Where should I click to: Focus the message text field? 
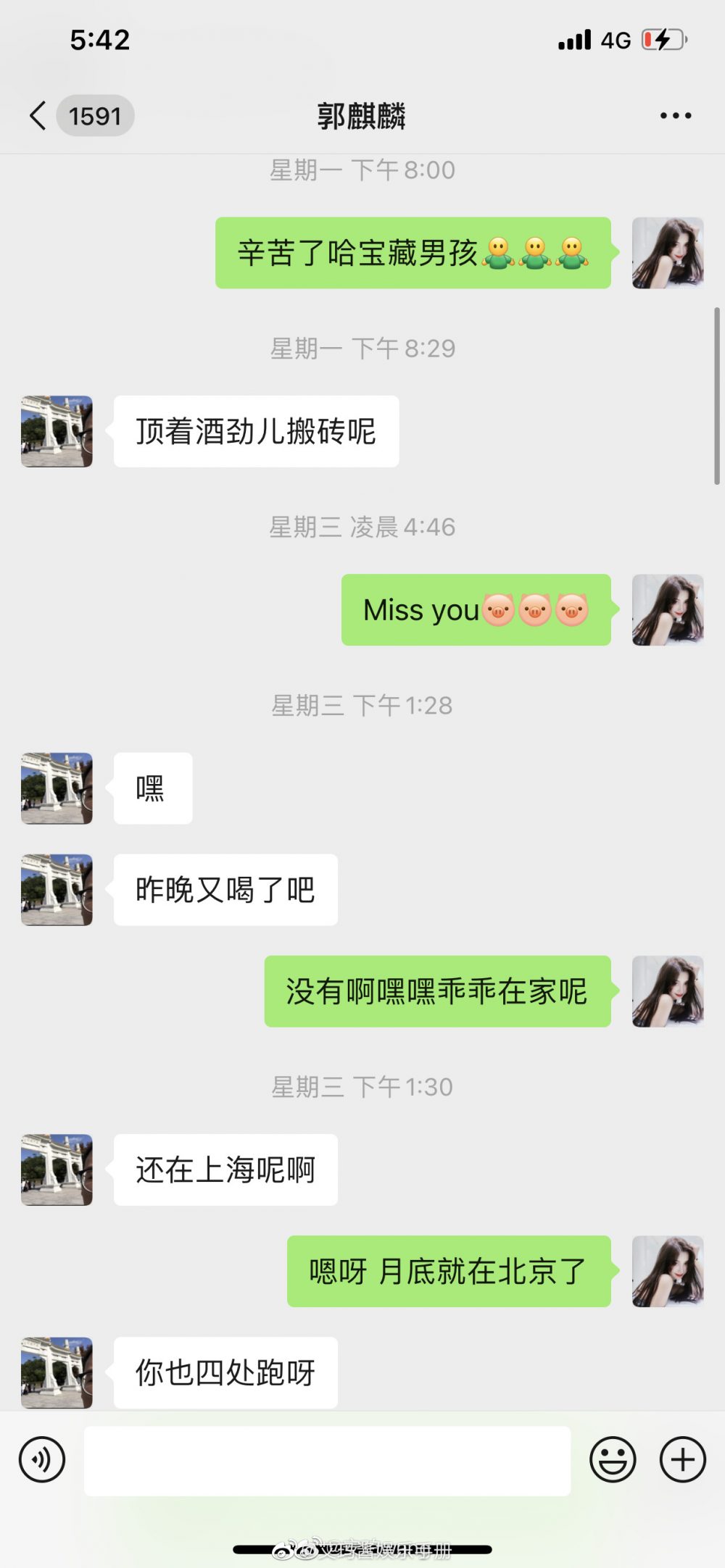327,1460
